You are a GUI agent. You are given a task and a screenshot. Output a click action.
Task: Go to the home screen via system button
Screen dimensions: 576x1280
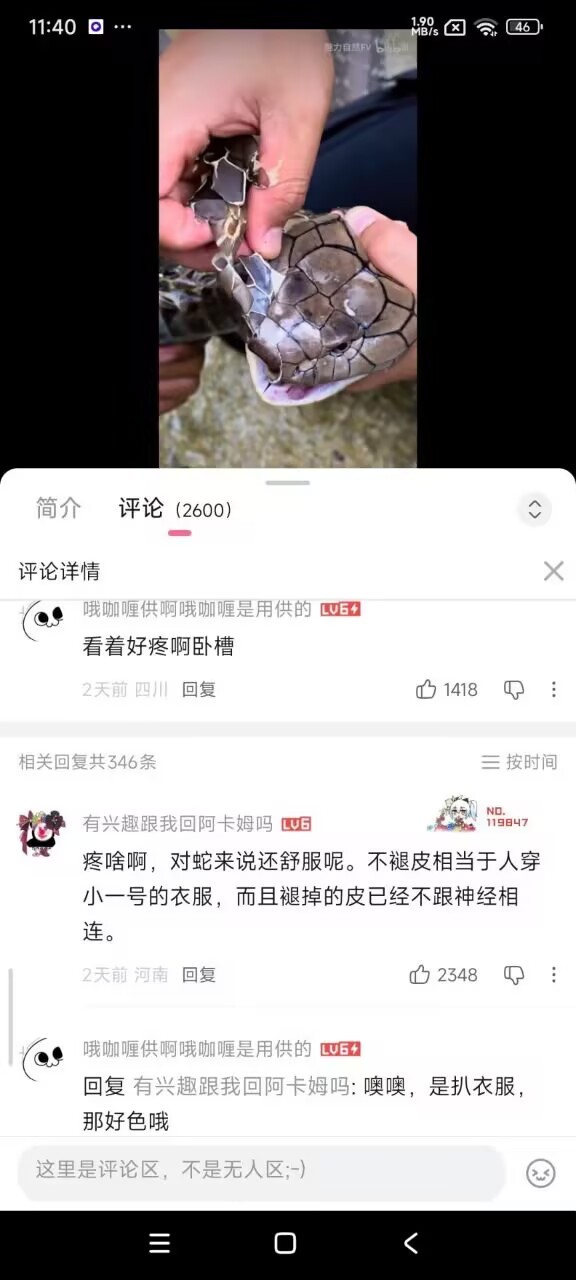coord(285,1243)
